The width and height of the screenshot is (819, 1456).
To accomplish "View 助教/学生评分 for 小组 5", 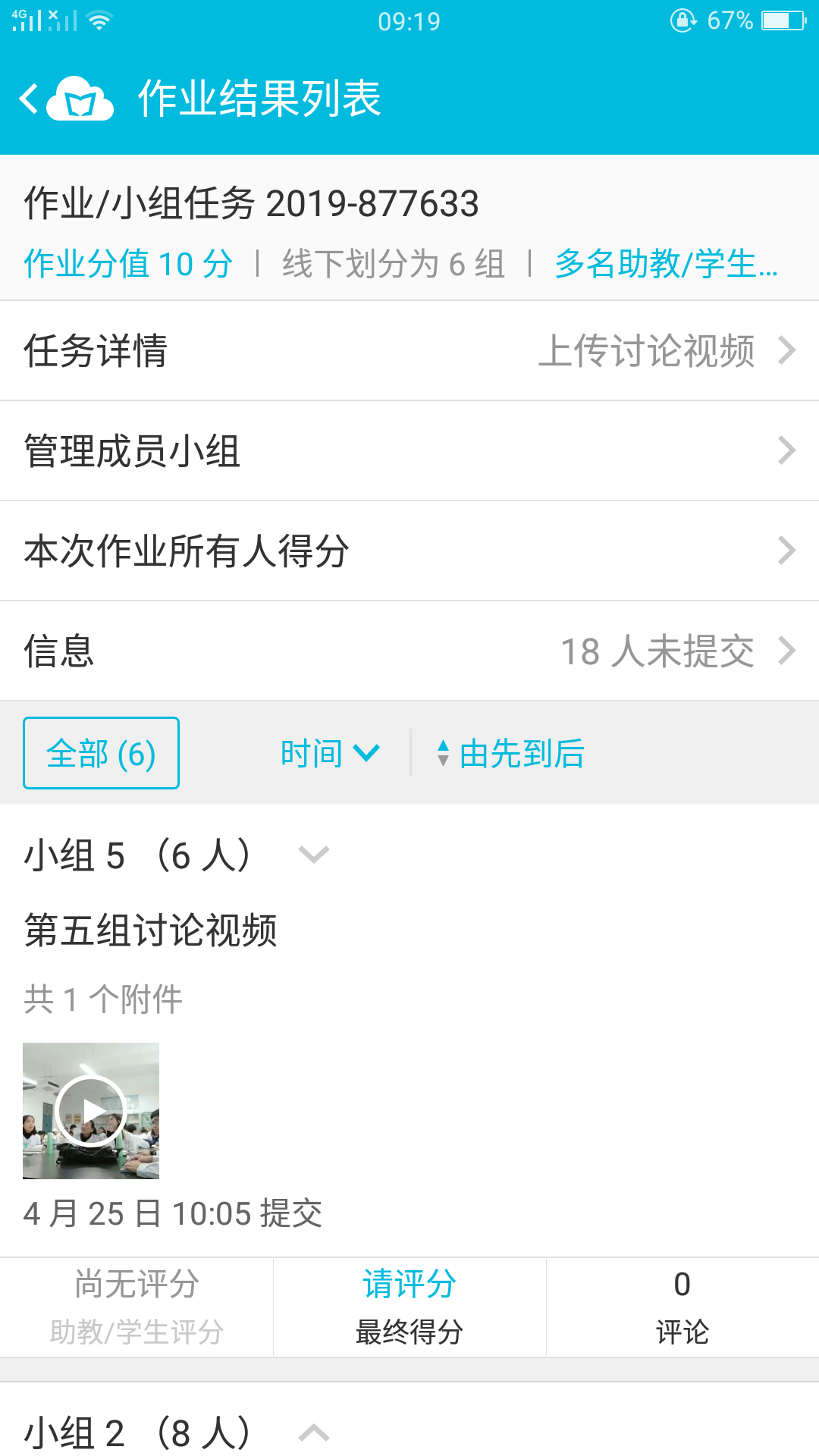I will point(136,1307).
